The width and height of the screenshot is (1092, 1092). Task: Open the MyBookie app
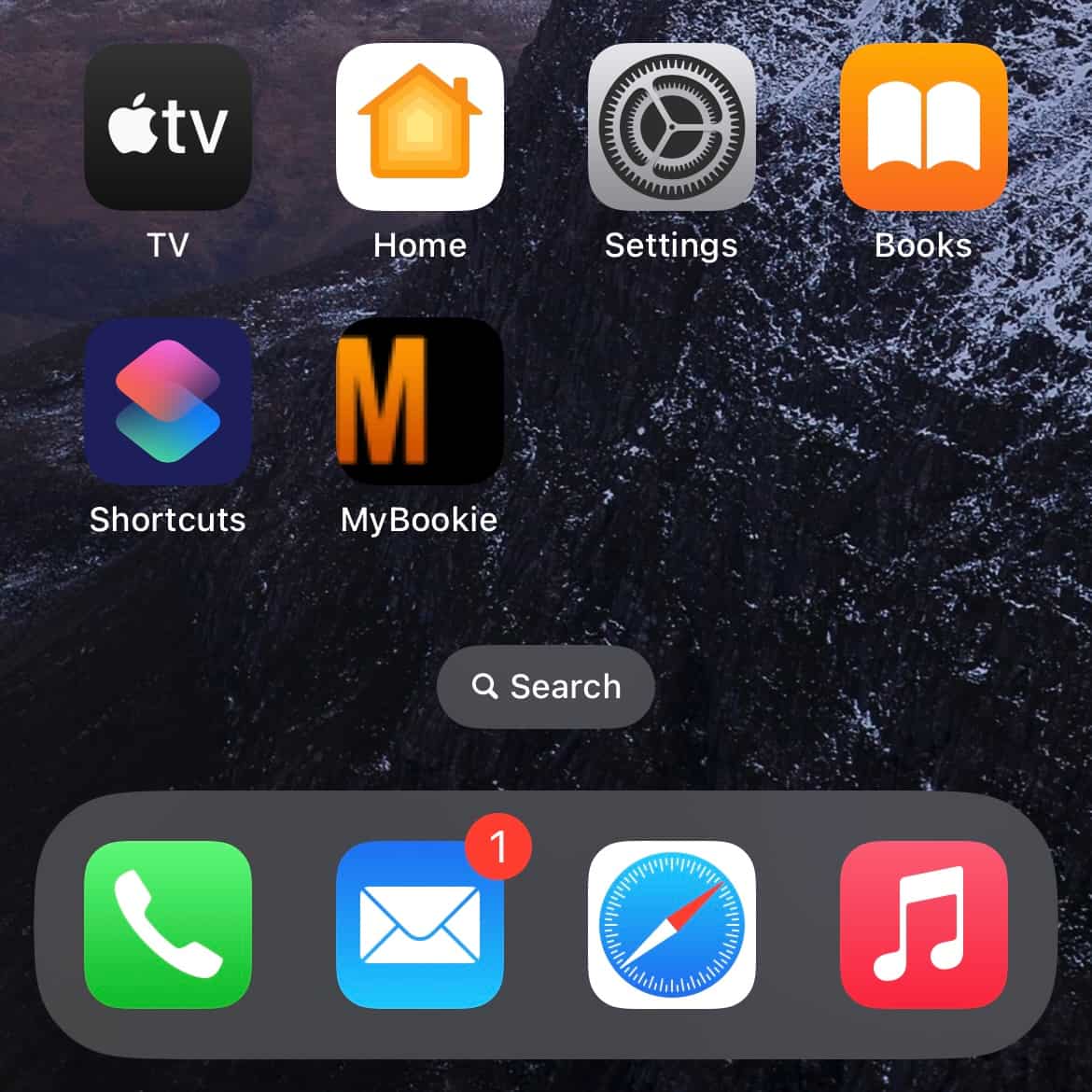[x=420, y=401]
